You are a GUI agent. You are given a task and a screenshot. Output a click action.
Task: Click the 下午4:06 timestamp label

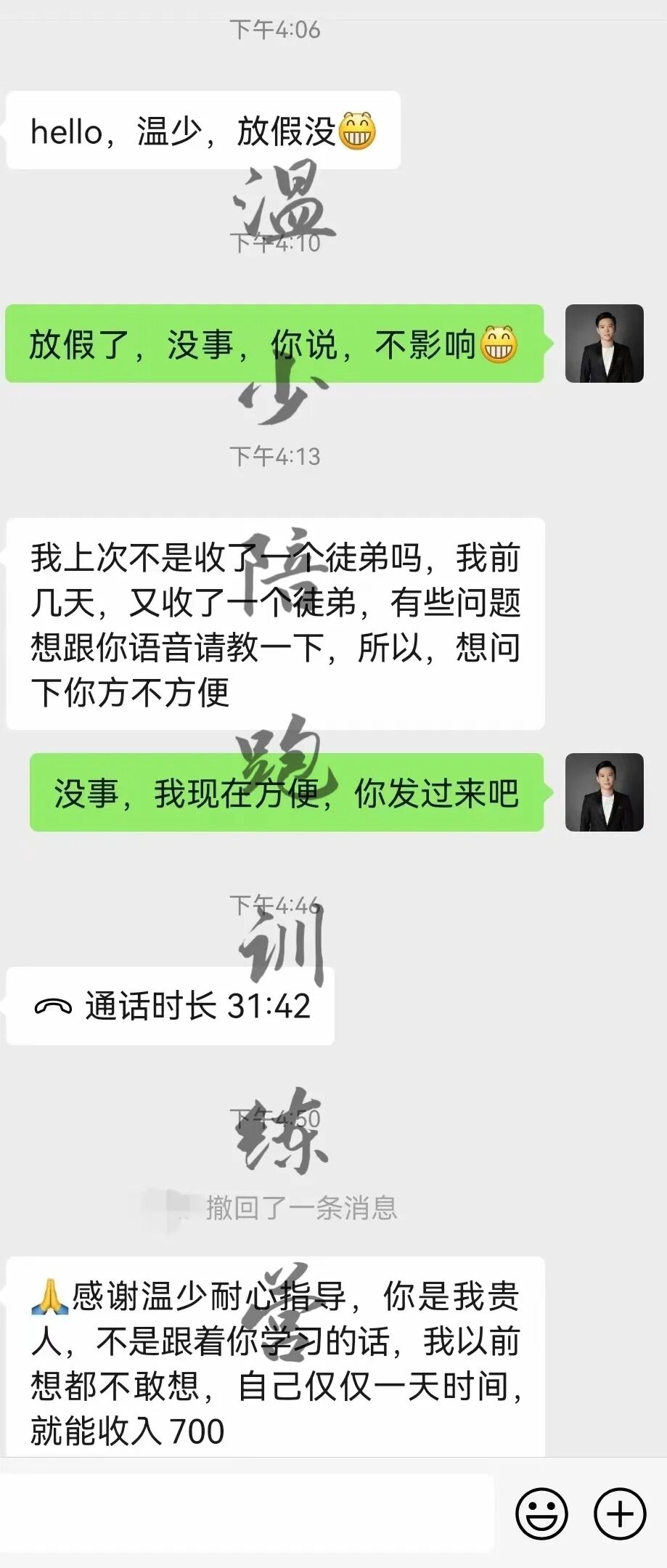[276, 31]
